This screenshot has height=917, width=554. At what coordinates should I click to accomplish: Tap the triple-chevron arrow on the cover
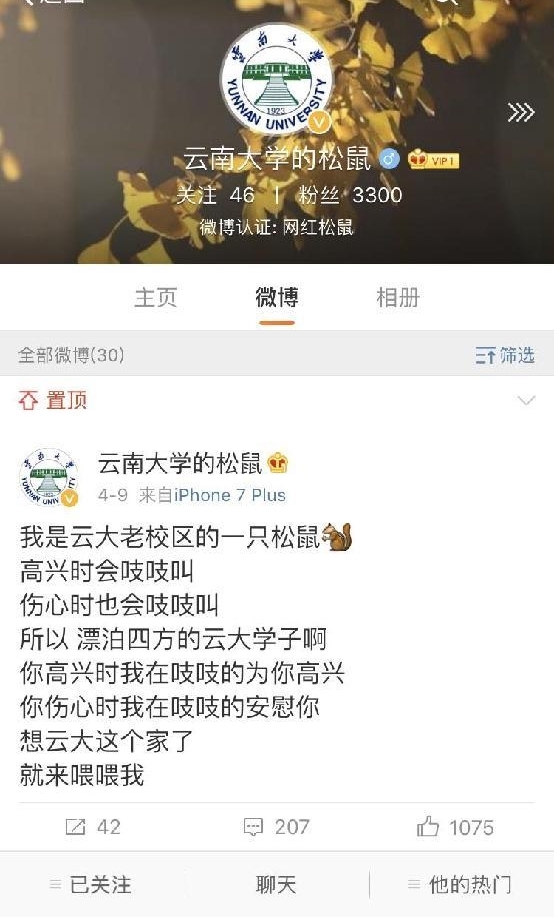point(521,112)
